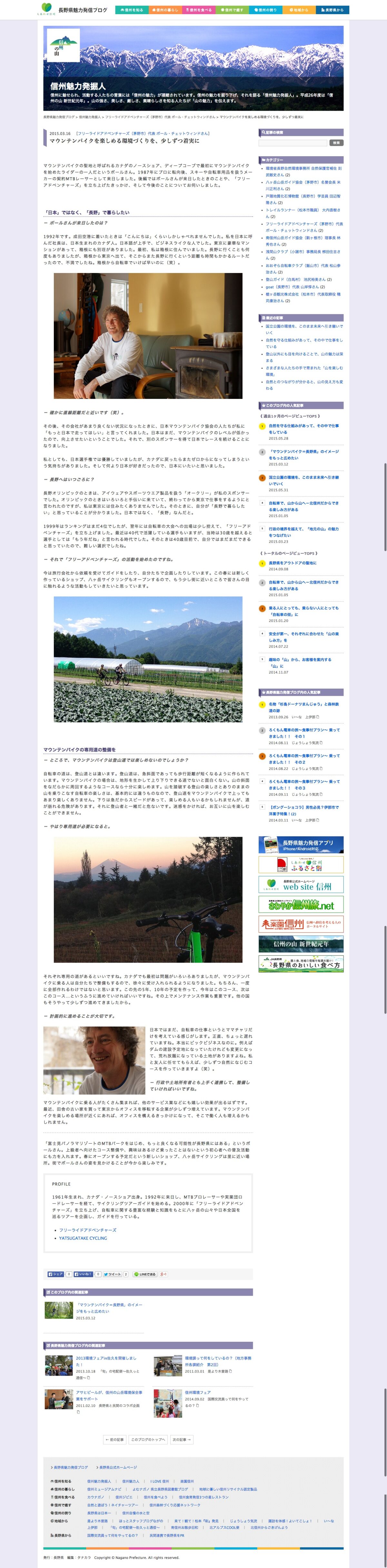
Task: Tap the 検索 search button
Action: (x=336, y=143)
